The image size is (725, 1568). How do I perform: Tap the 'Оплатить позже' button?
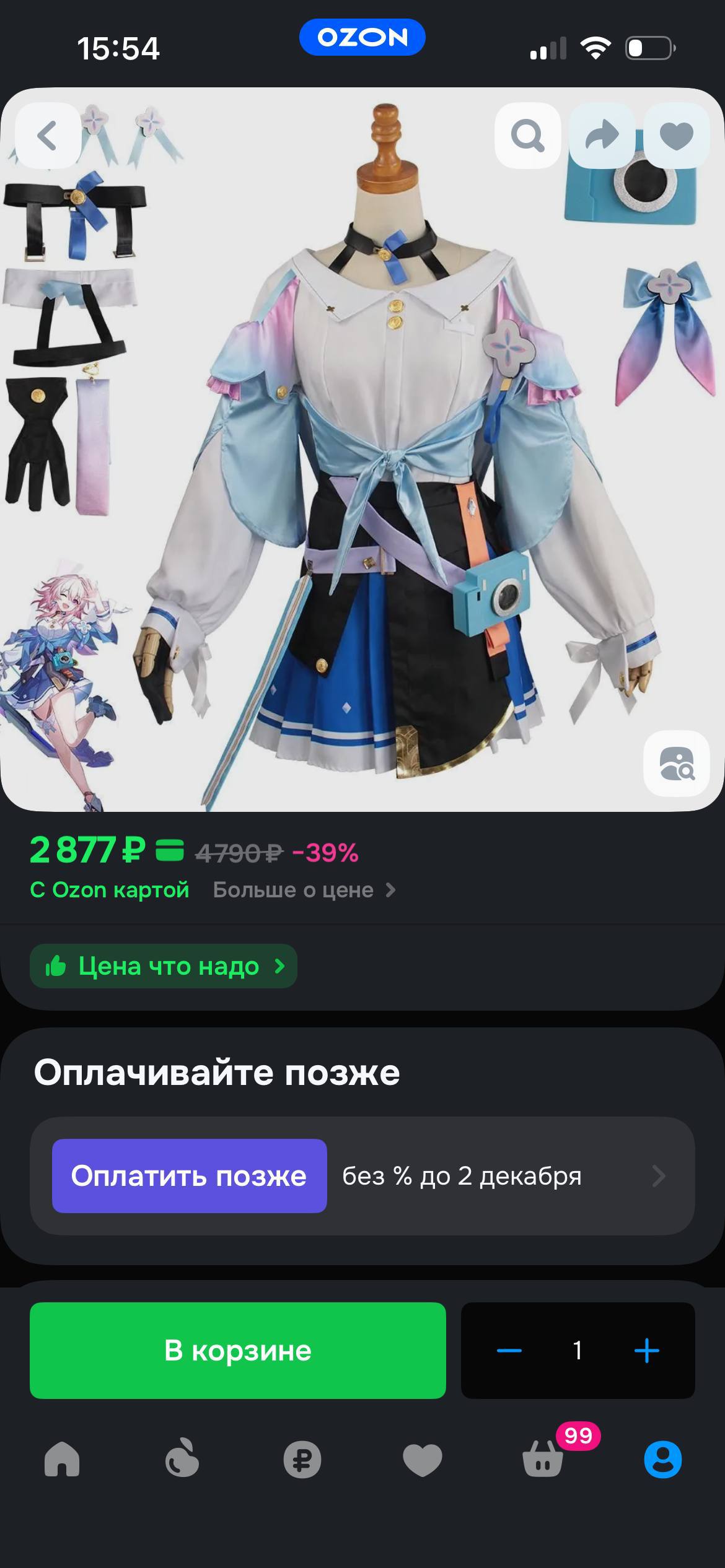[x=189, y=1176]
